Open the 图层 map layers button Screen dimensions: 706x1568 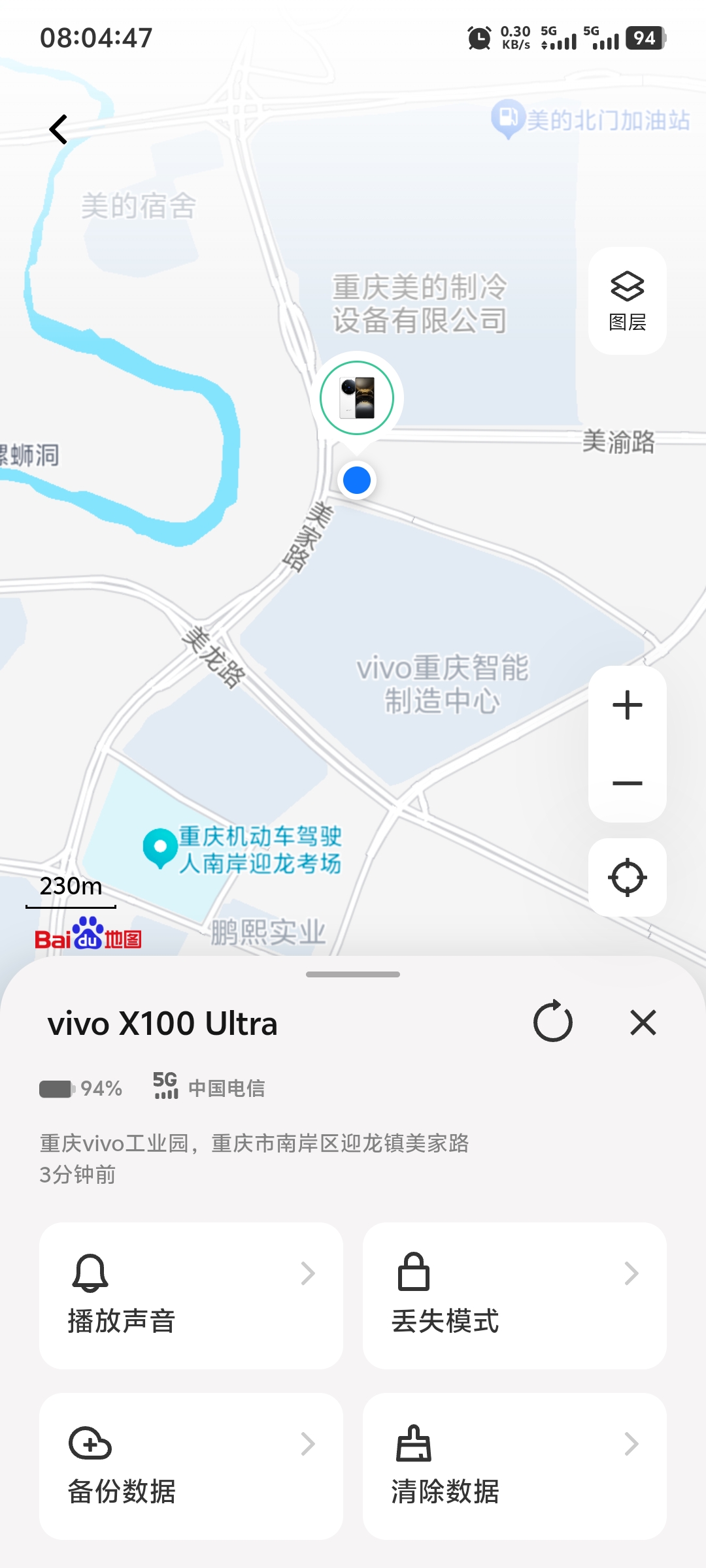[627, 301]
